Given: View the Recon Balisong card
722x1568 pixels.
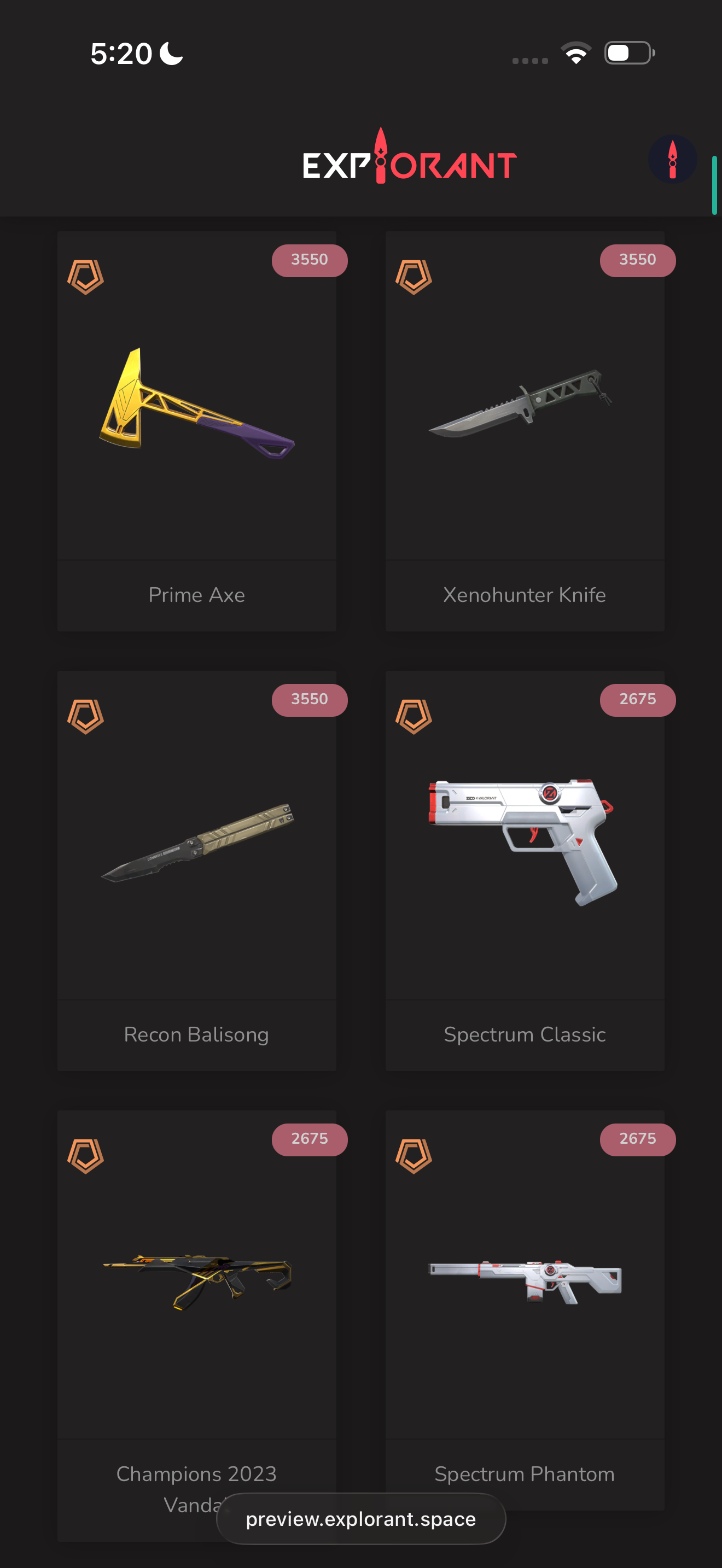Looking at the screenshot, I should pyautogui.click(x=196, y=870).
